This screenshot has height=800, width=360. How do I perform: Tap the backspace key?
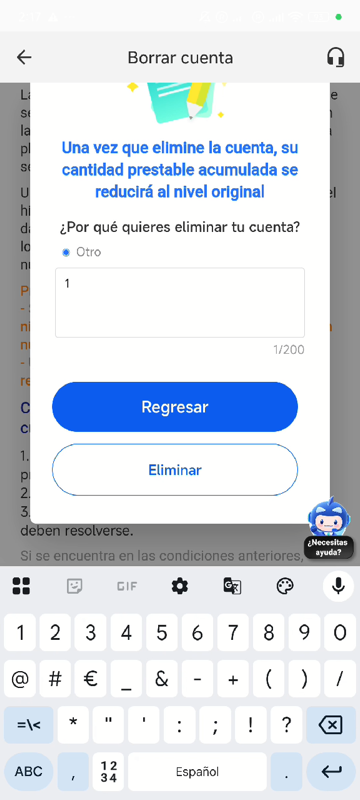[x=331, y=724]
